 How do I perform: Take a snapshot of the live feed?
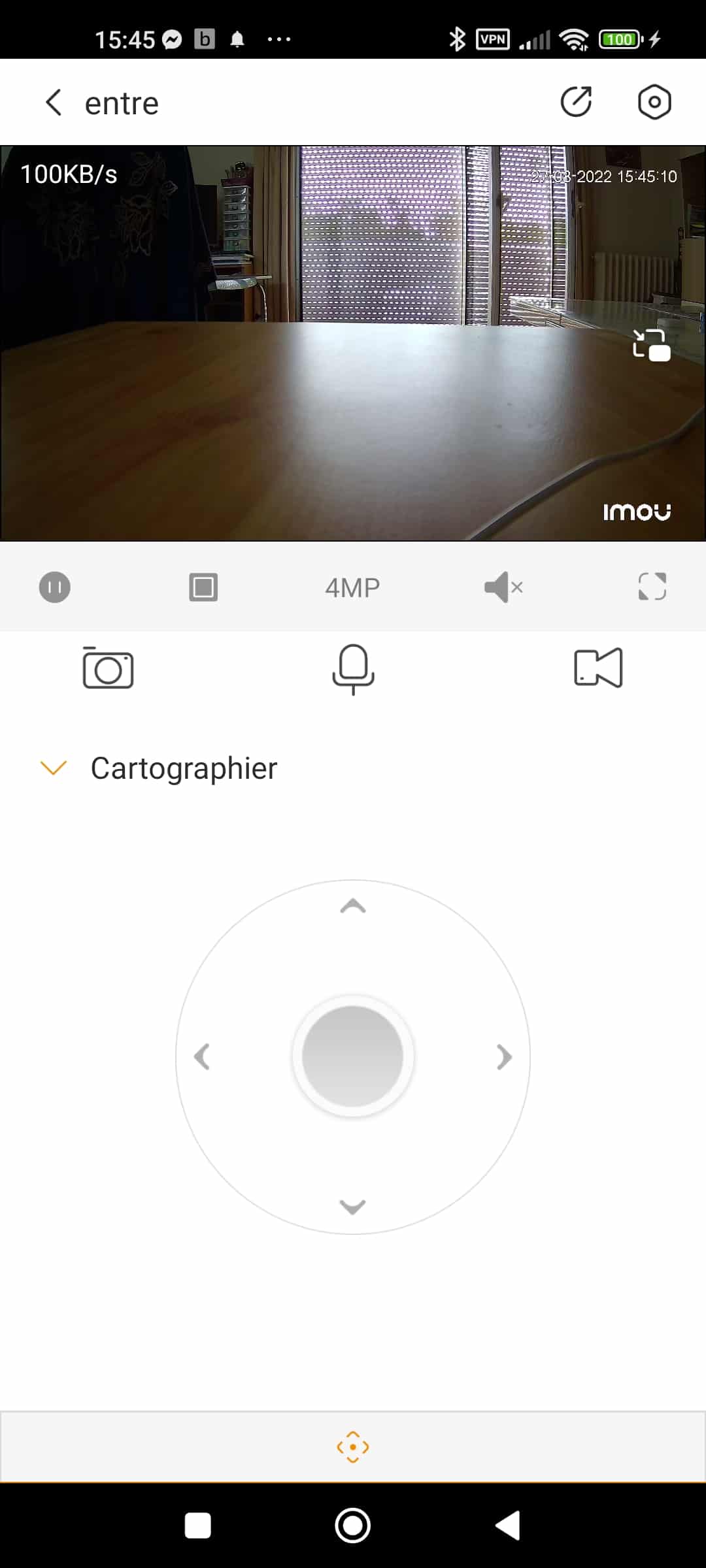pos(108,668)
